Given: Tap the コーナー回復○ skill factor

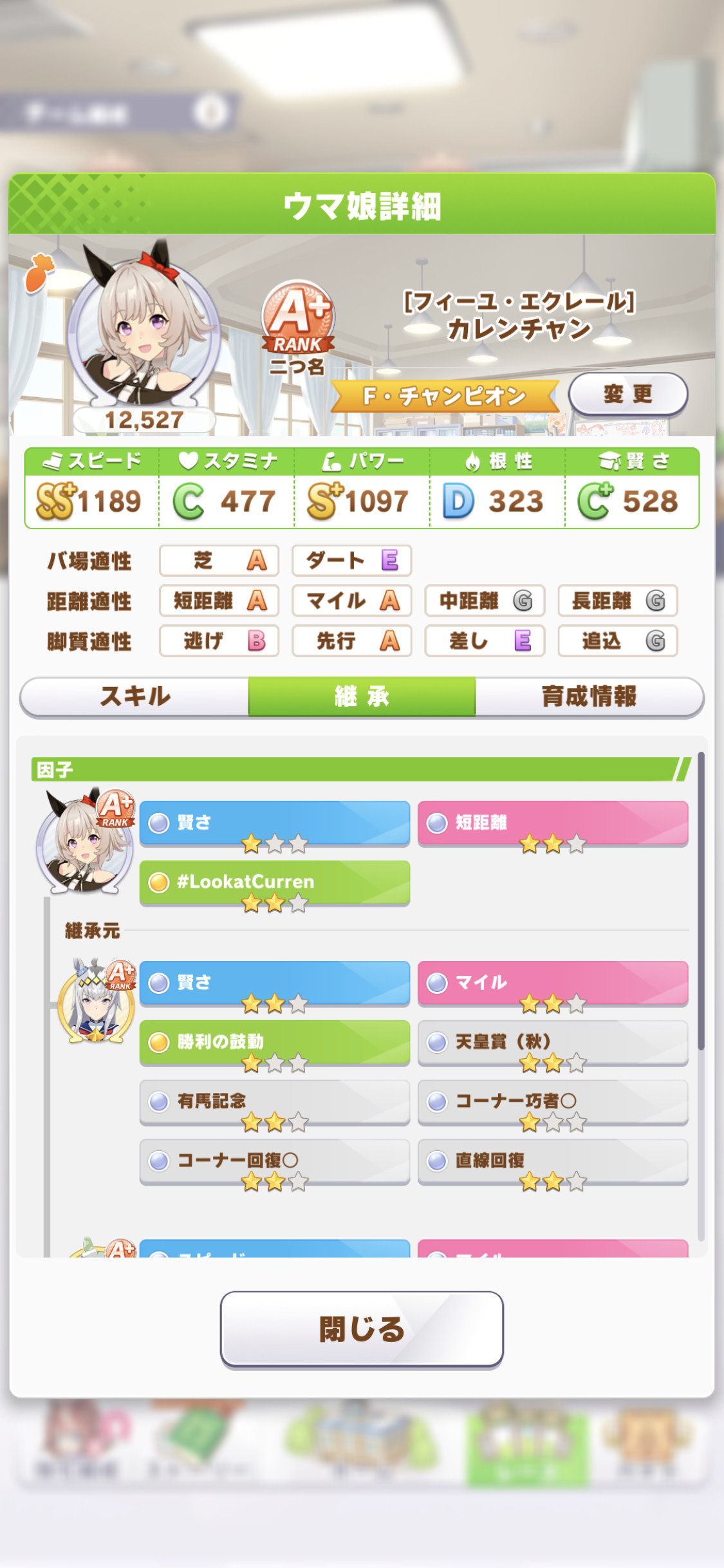Looking at the screenshot, I should (275, 1161).
